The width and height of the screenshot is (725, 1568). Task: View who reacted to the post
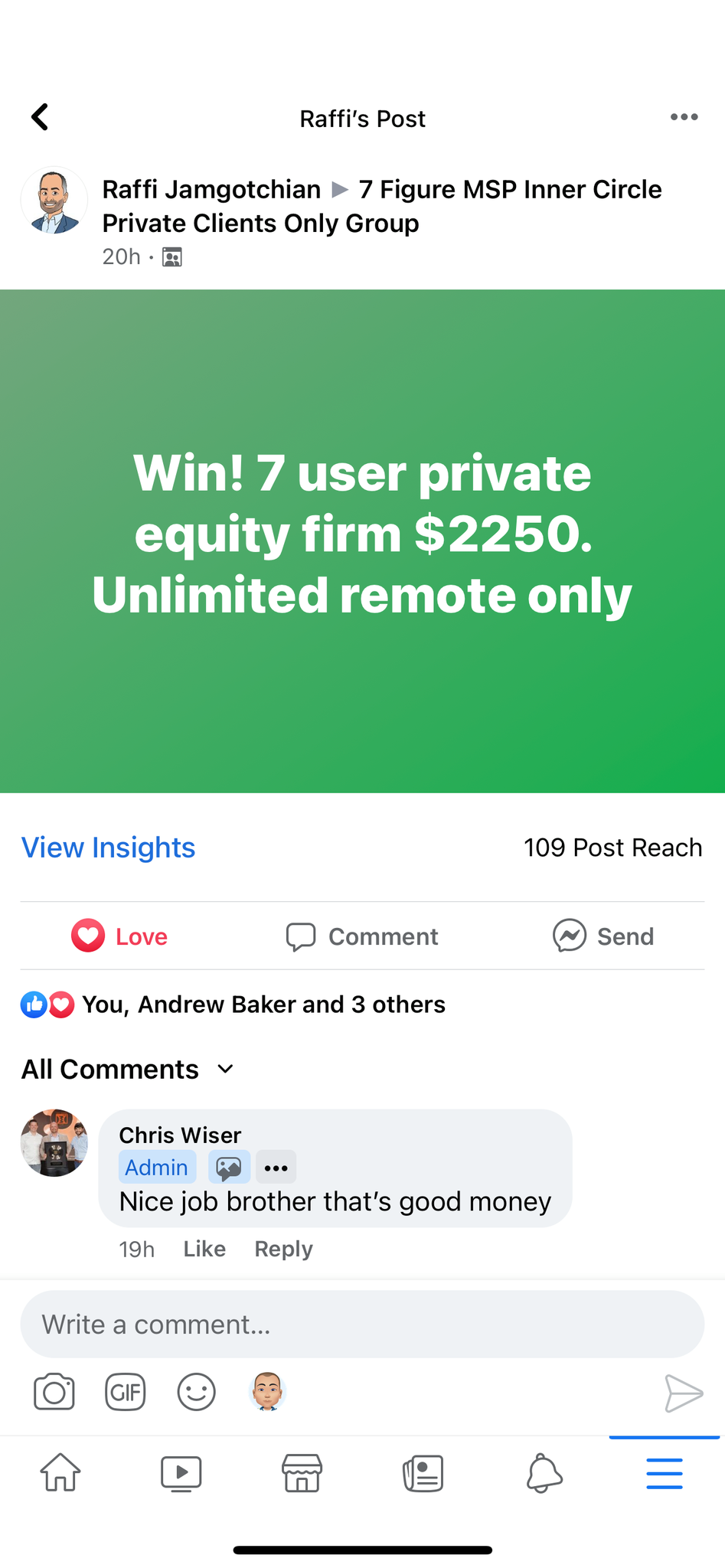click(x=263, y=1004)
